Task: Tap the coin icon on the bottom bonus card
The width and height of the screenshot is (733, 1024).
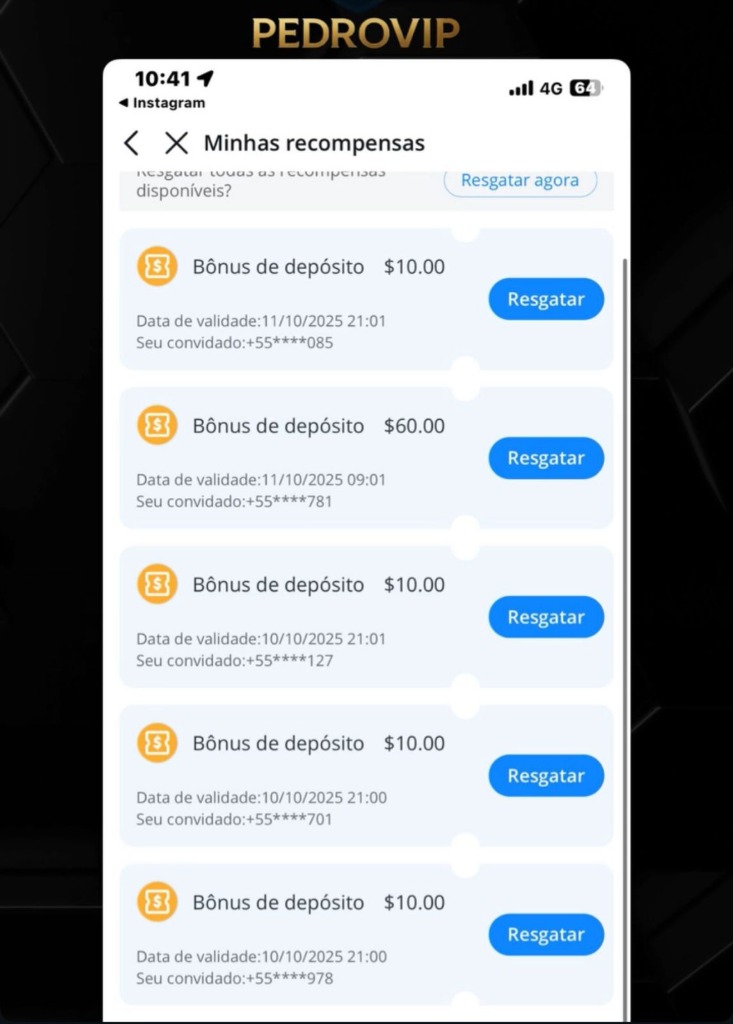Action: coord(157,902)
